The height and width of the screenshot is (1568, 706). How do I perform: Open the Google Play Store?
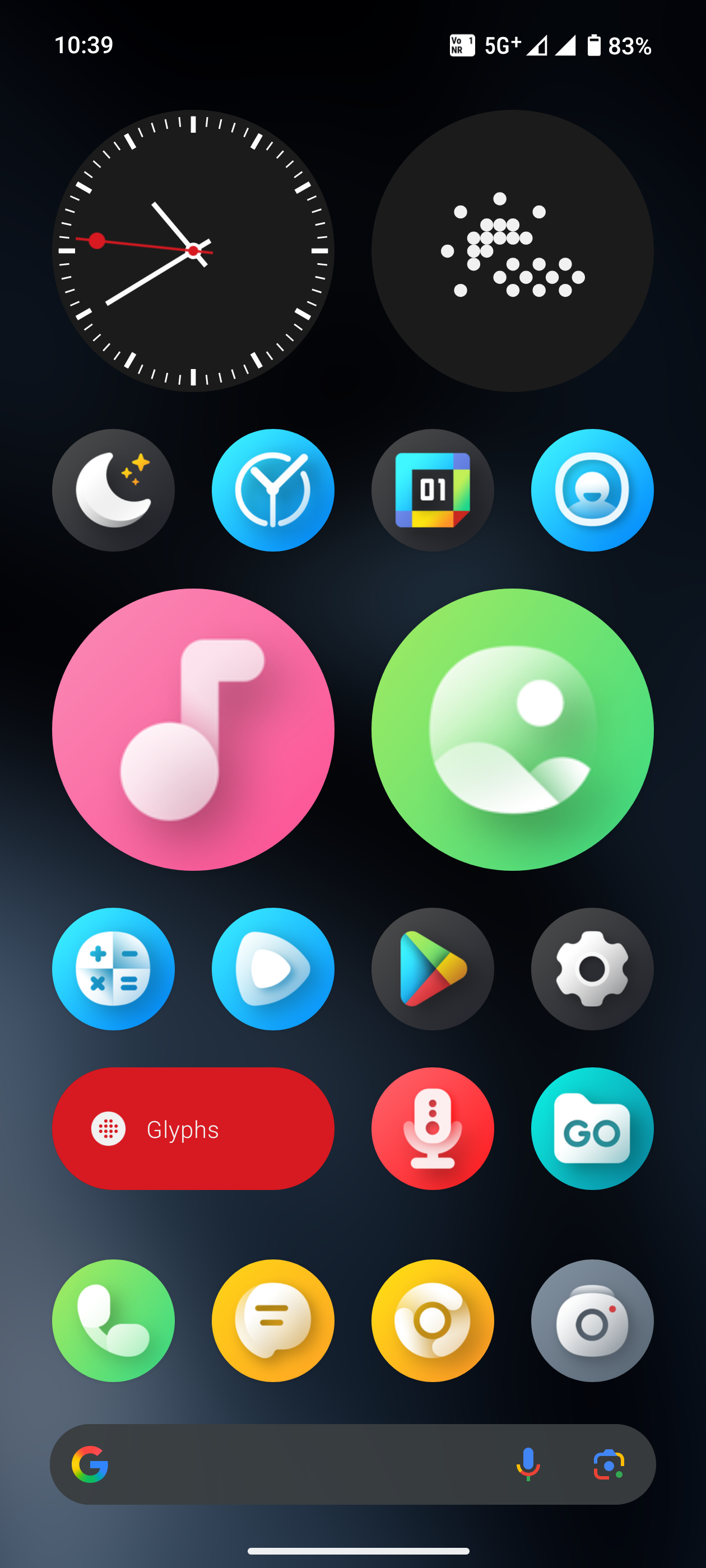(x=433, y=968)
